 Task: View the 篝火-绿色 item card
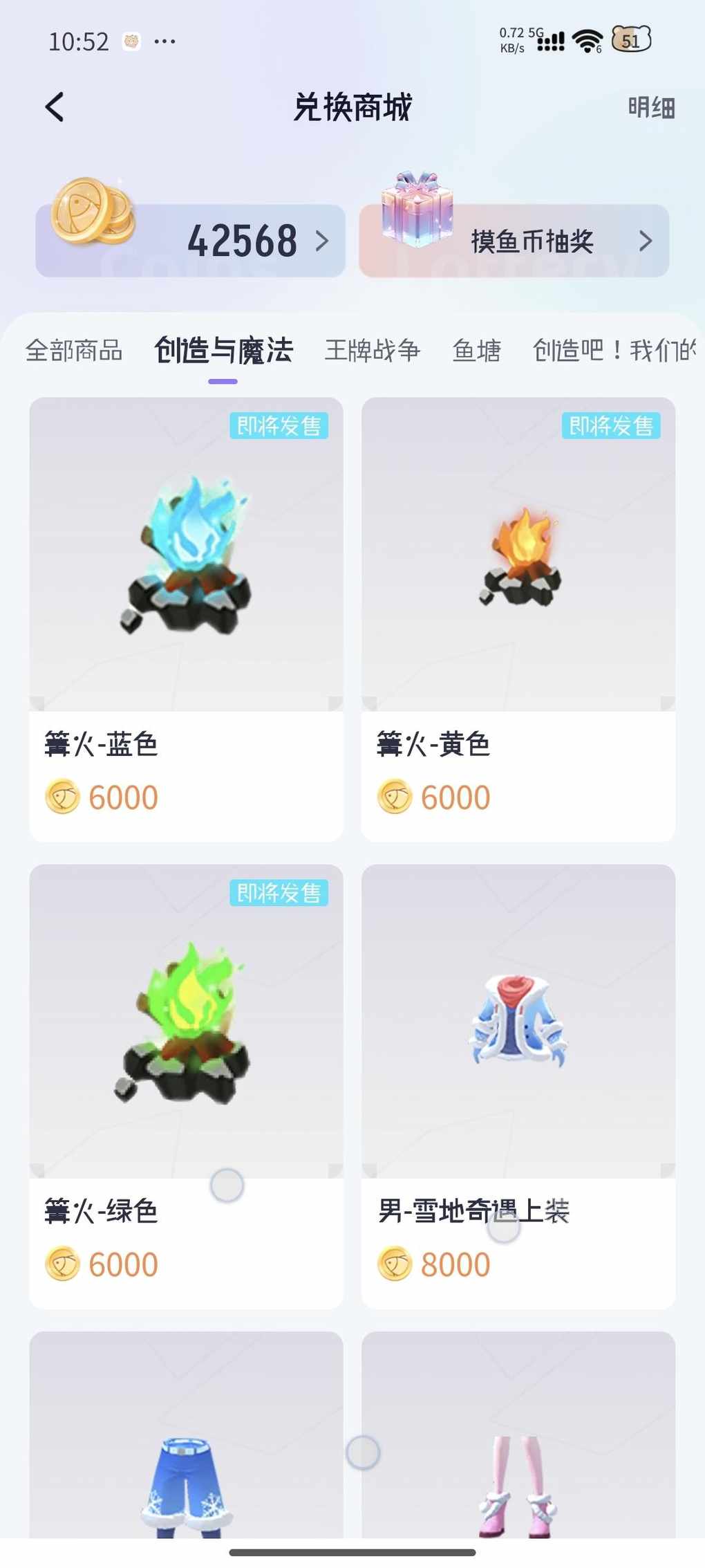pyautogui.click(x=186, y=1085)
